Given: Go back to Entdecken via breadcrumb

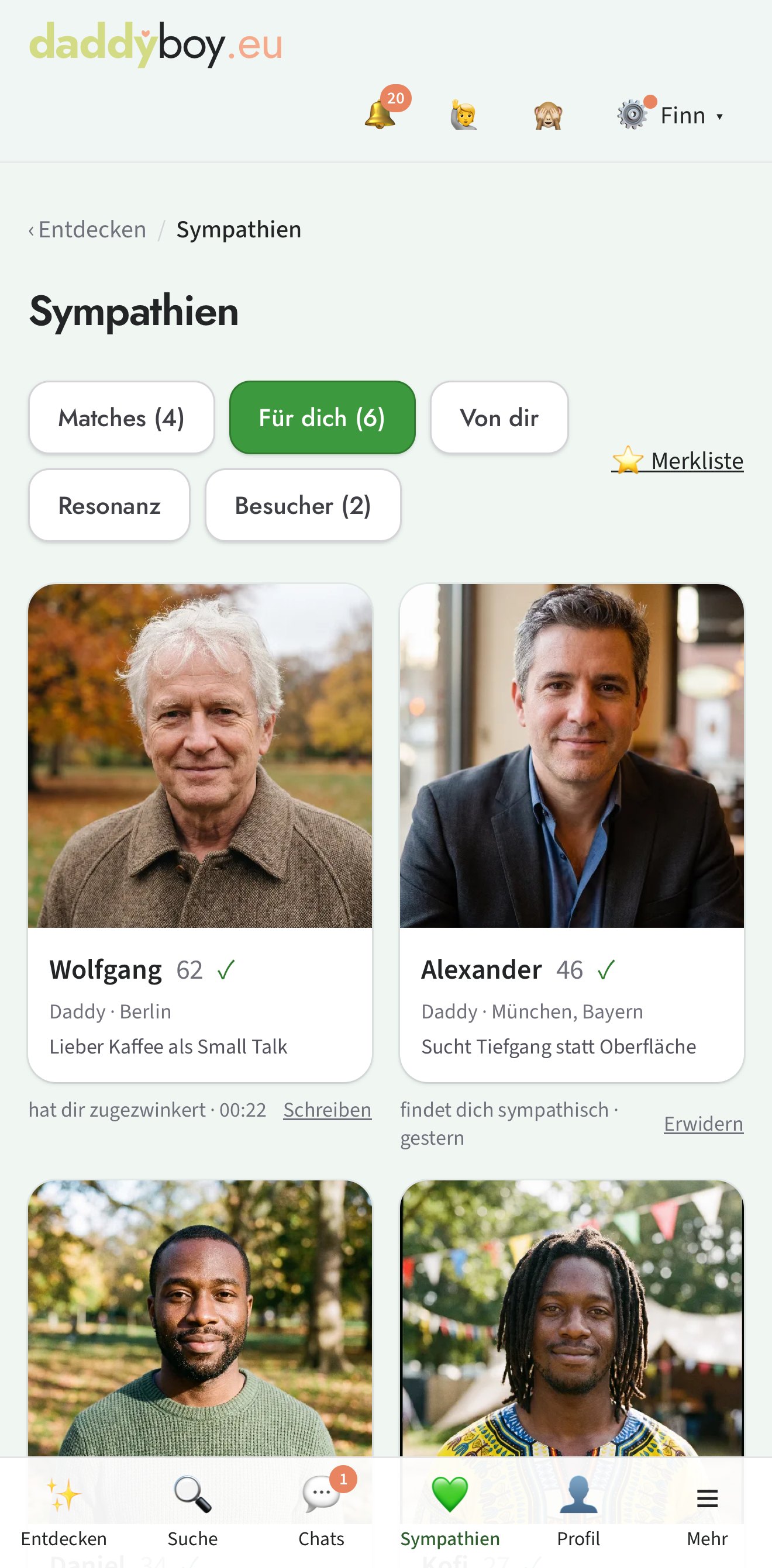Looking at the screenshot, I should (x=87, y=230).
